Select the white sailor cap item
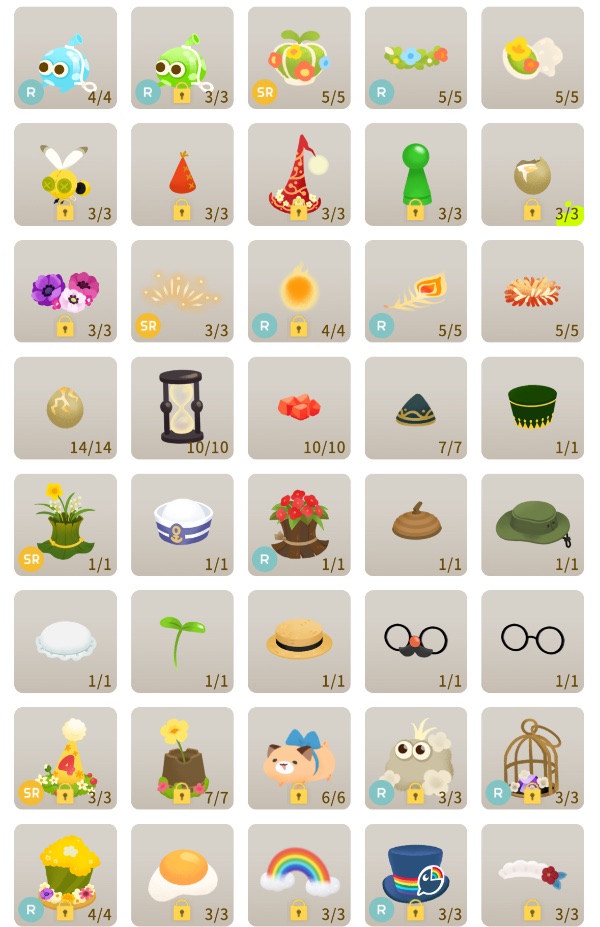 182,524
